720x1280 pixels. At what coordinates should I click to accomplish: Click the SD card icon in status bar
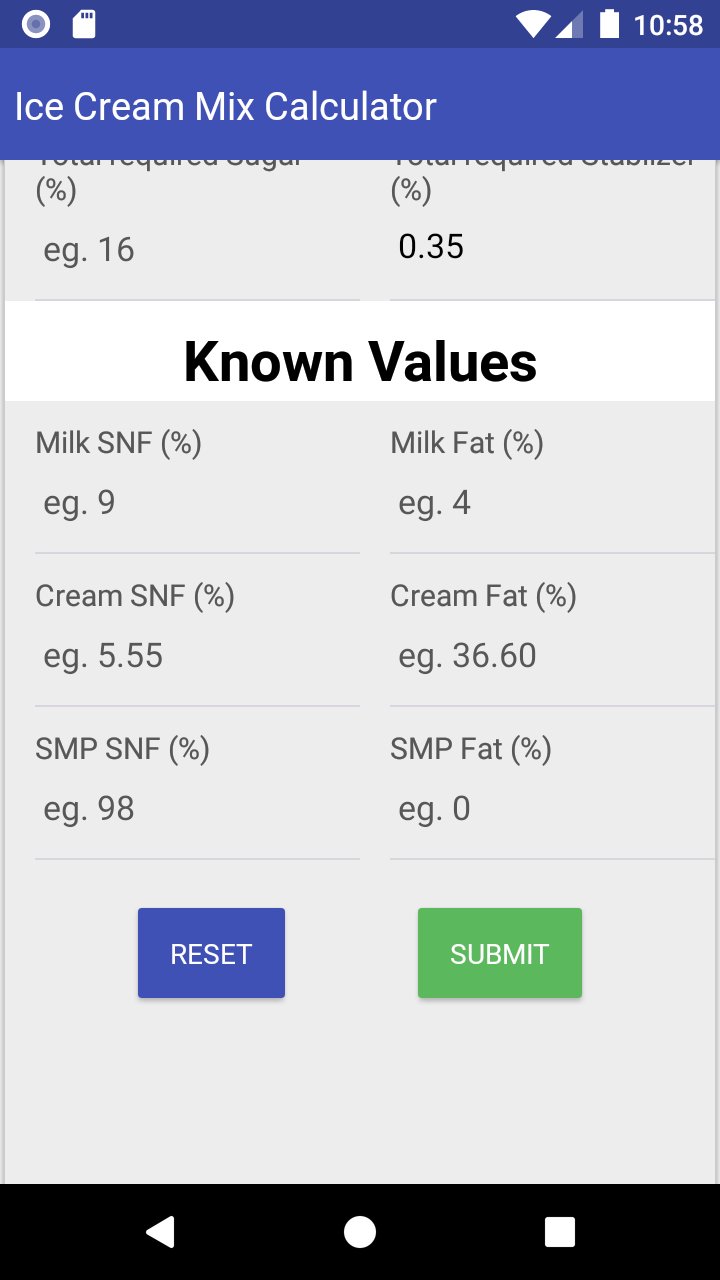point(84,23)
